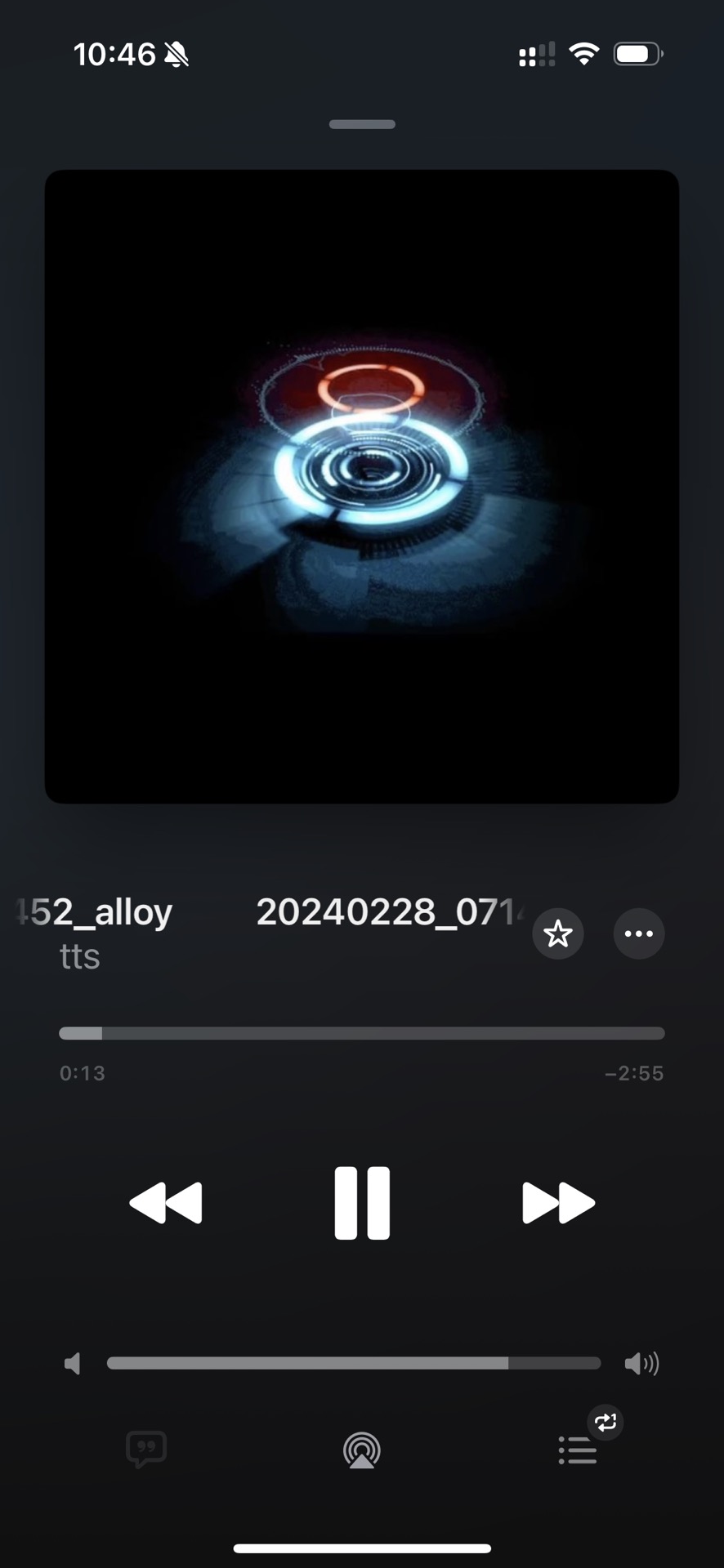Open the more options menu
The width and height of the screenshot is (724, 1568).
[639, 933]
